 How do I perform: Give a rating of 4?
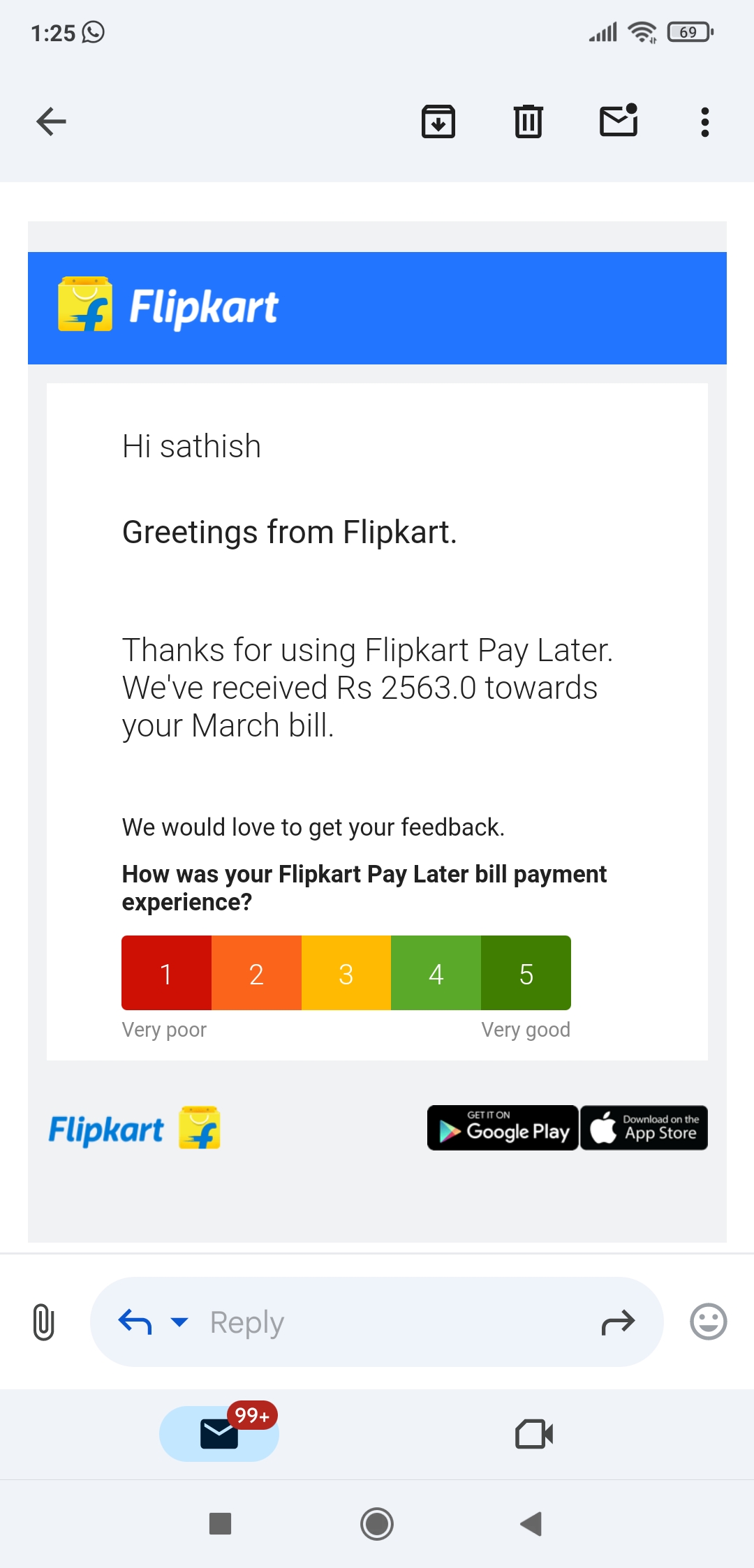[436, 972]
